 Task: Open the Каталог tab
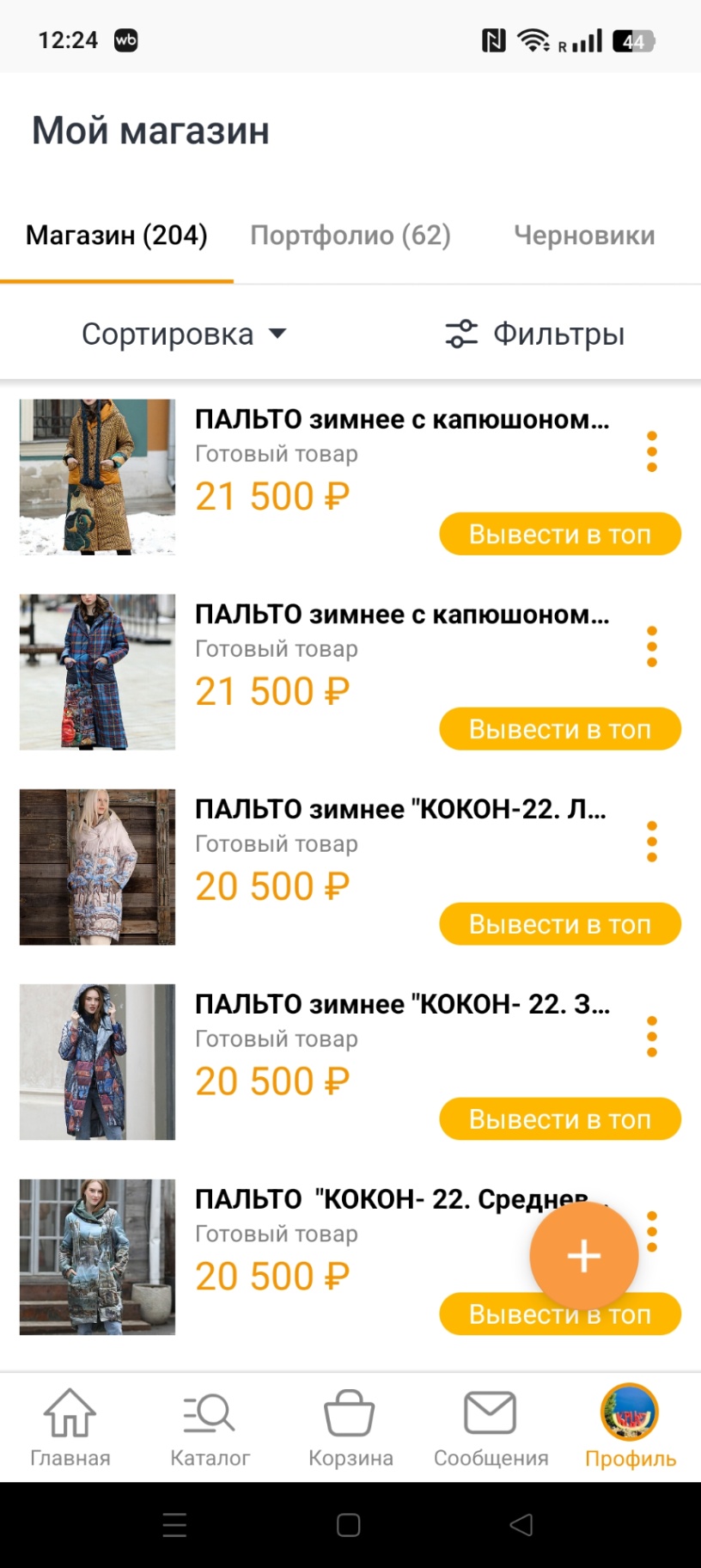click(210, 1425)
